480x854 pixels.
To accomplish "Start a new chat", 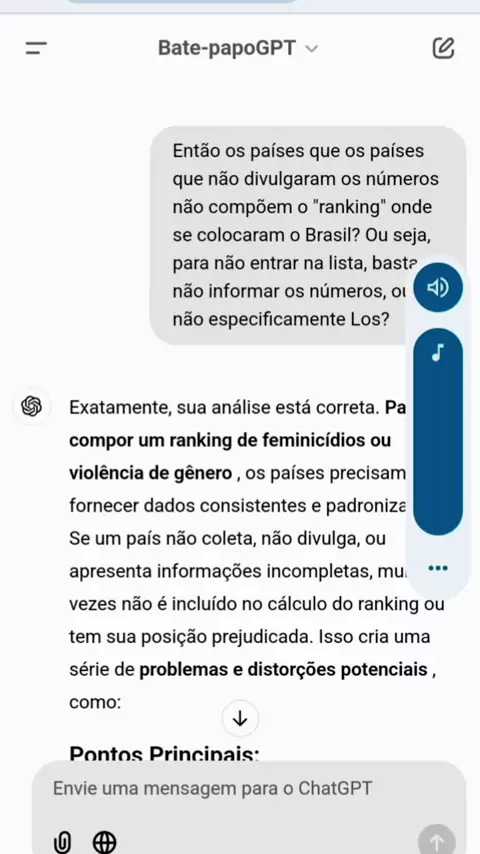I will [x=443, y=48].
